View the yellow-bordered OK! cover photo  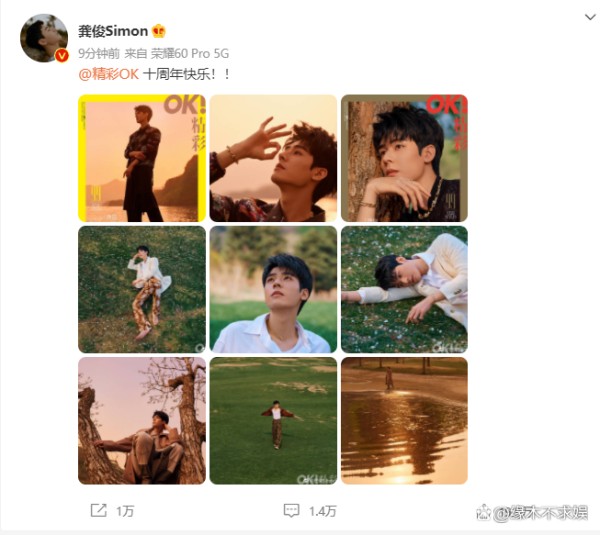pos(142,158)
